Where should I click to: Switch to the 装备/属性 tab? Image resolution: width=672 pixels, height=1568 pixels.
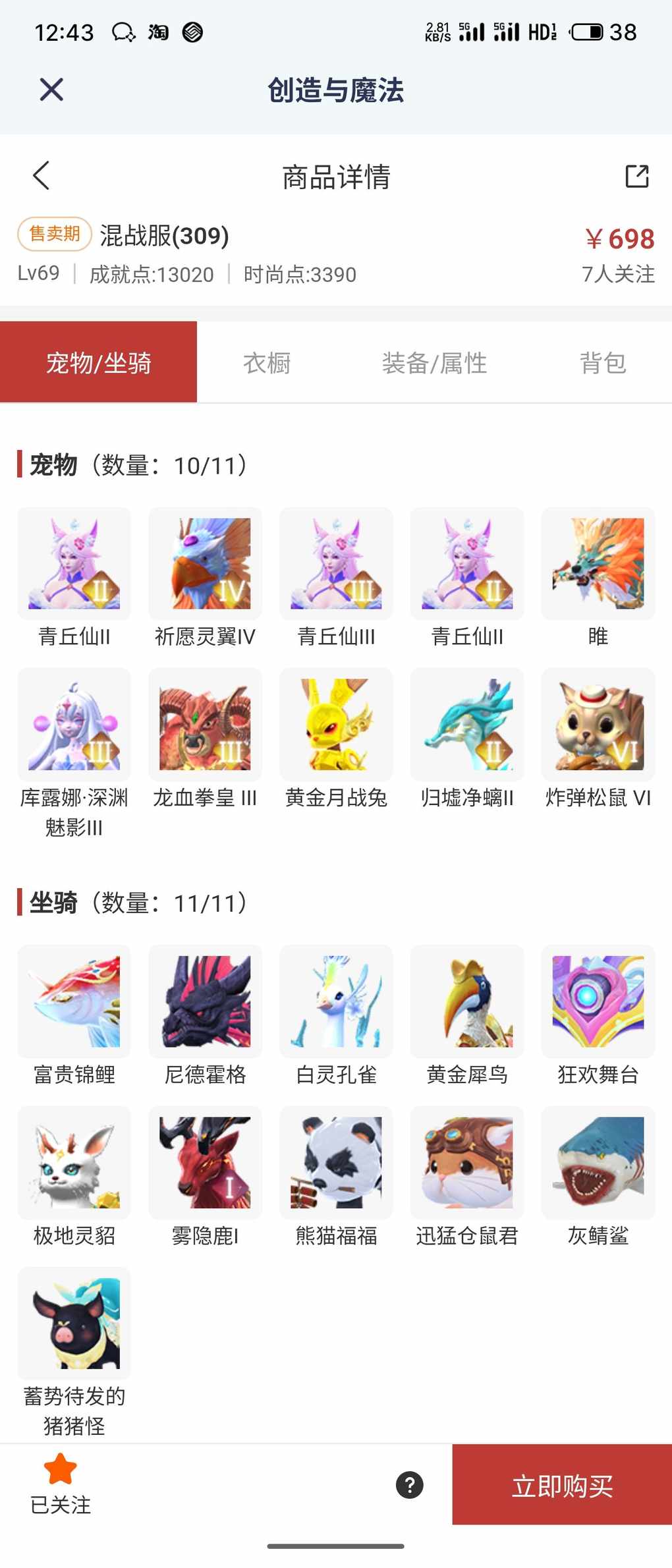(434, 363)
